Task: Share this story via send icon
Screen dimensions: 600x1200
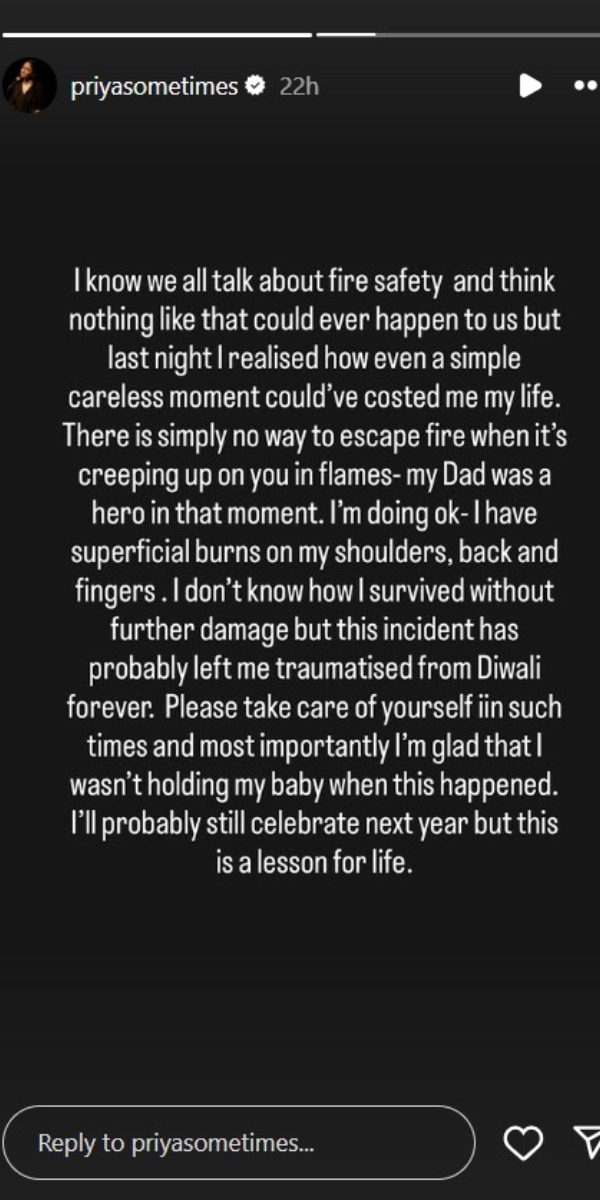Action: coord(585,1142)
